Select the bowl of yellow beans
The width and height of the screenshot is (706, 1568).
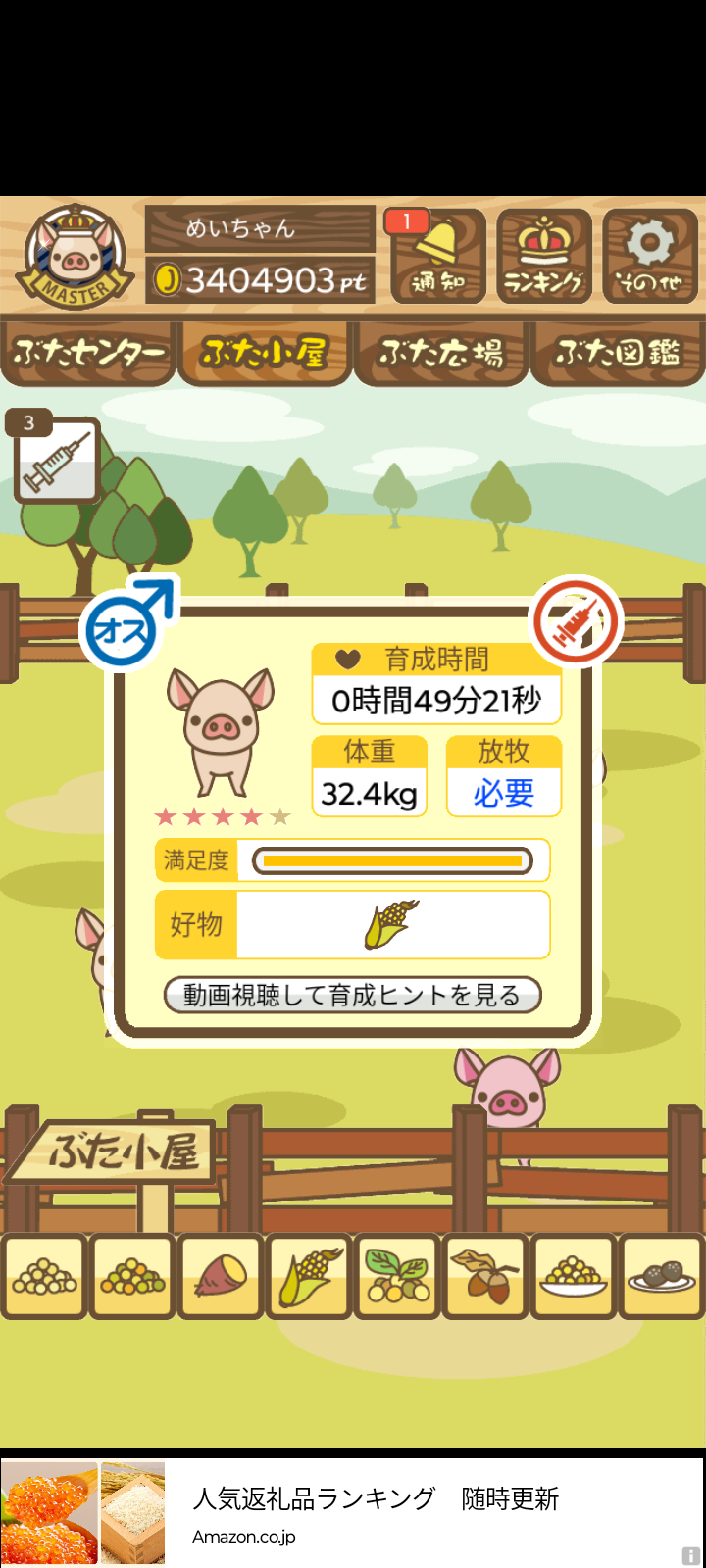click(574, 1276)
